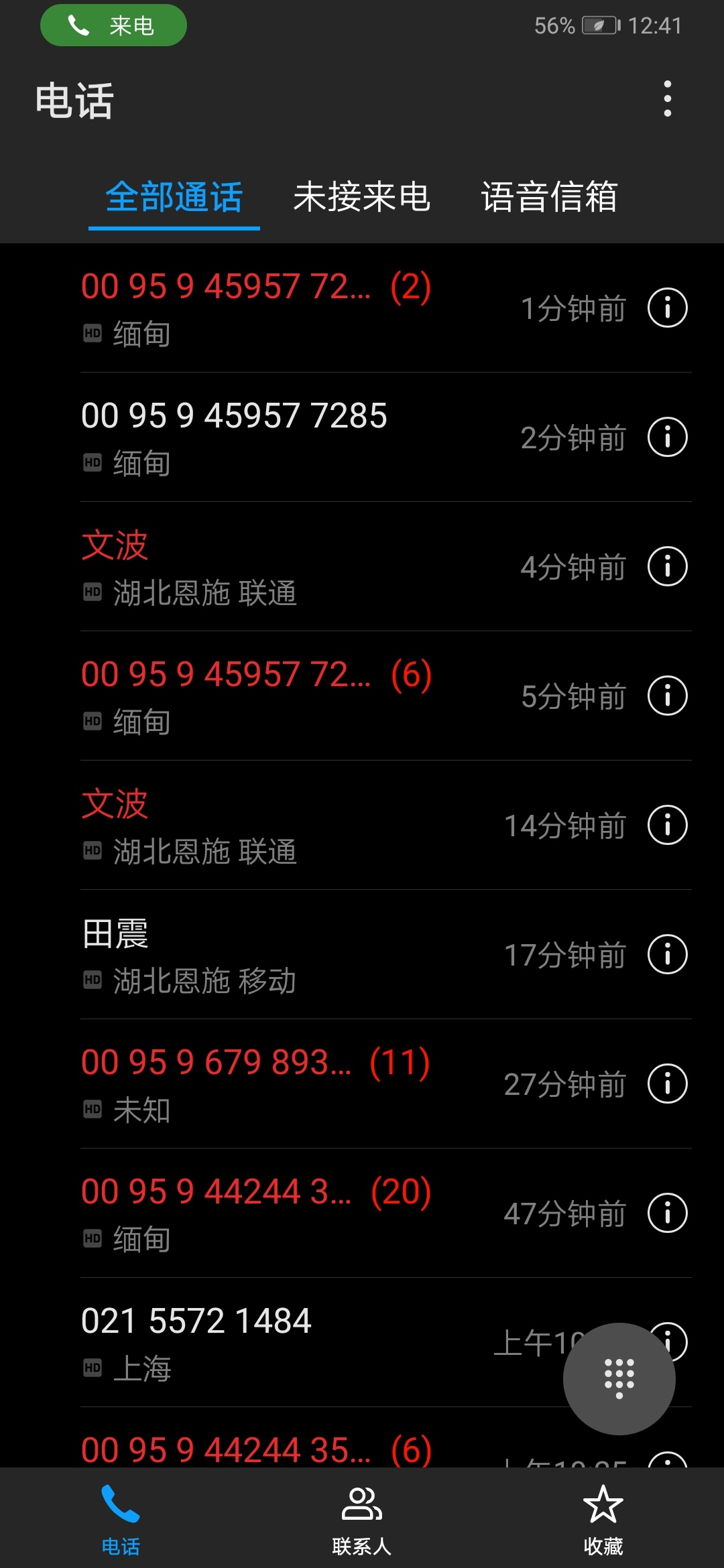Return to the ongoing call via 来电 pill
The image size is (724, 1568).
tap(113, 25)
